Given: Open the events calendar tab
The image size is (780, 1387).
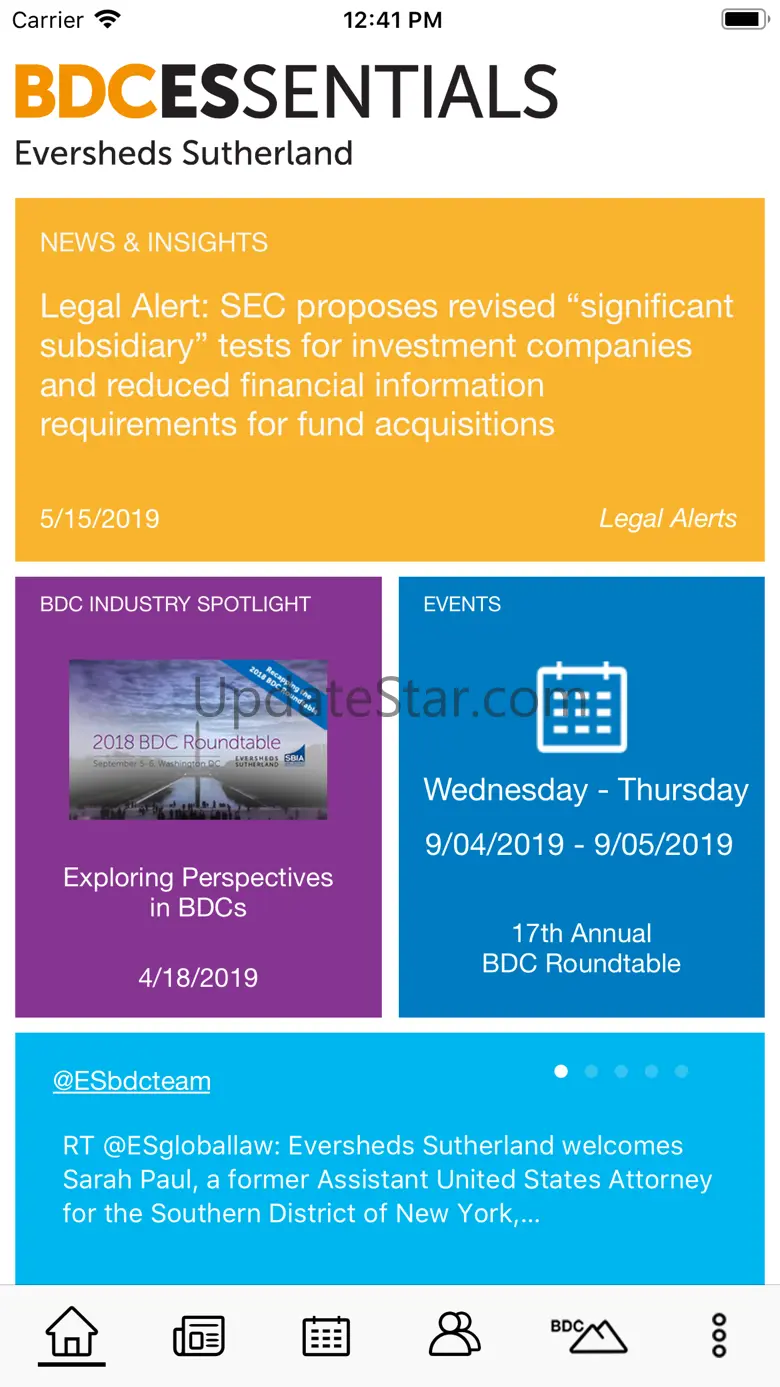Looking at the screenshot, I should (326, 1335).
